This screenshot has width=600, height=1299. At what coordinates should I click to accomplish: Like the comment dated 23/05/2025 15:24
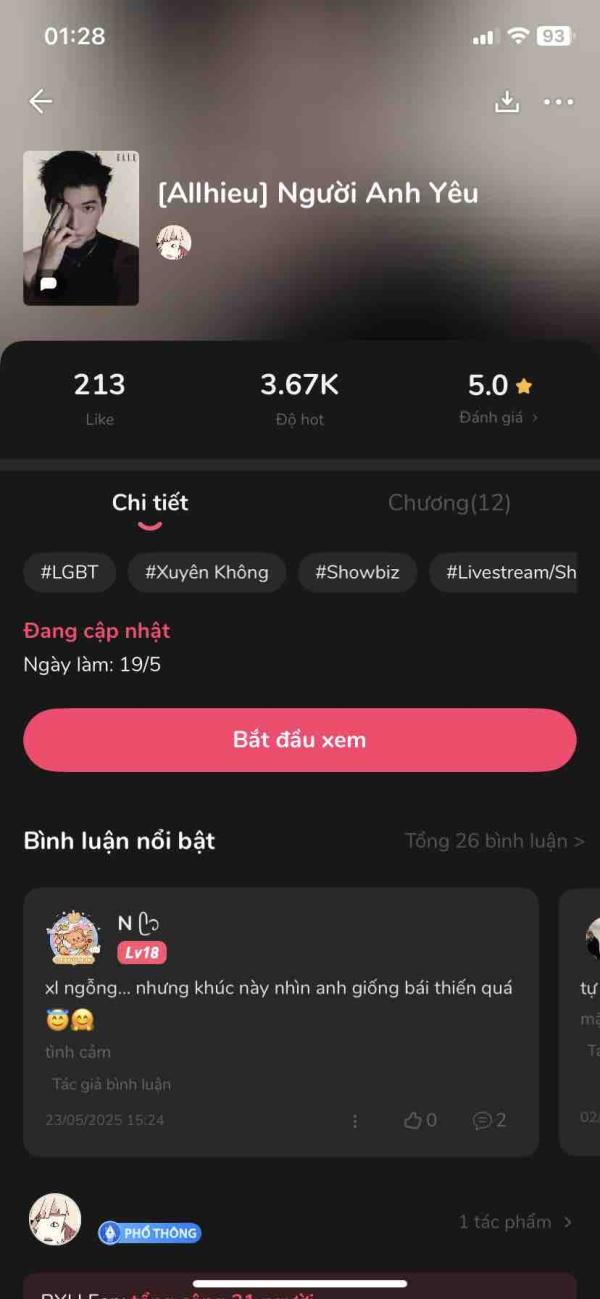tap(420, 1121)
